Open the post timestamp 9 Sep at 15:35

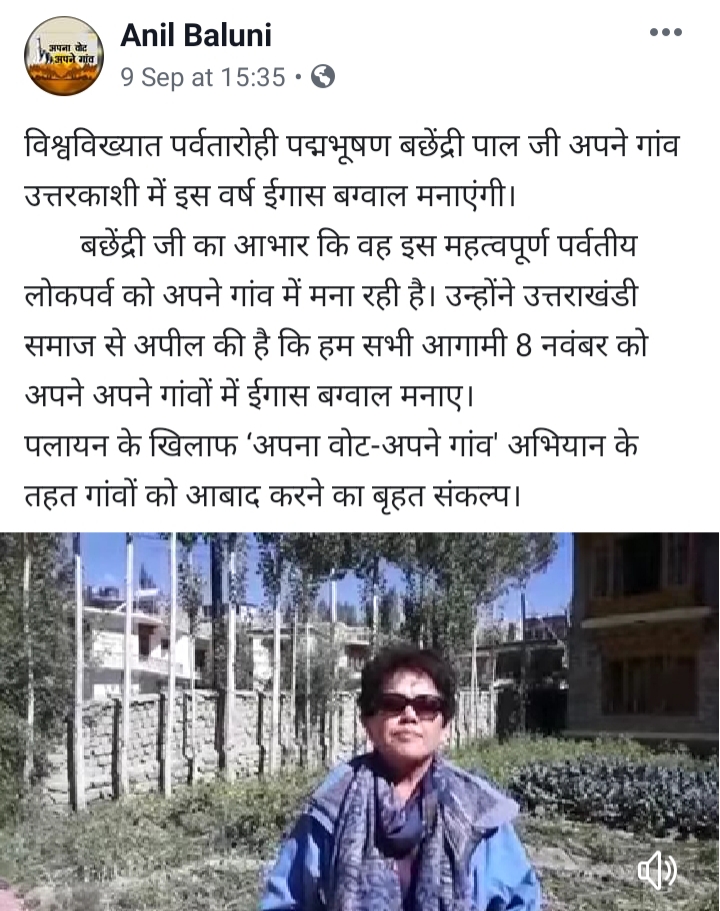click(x=203, y=77)
